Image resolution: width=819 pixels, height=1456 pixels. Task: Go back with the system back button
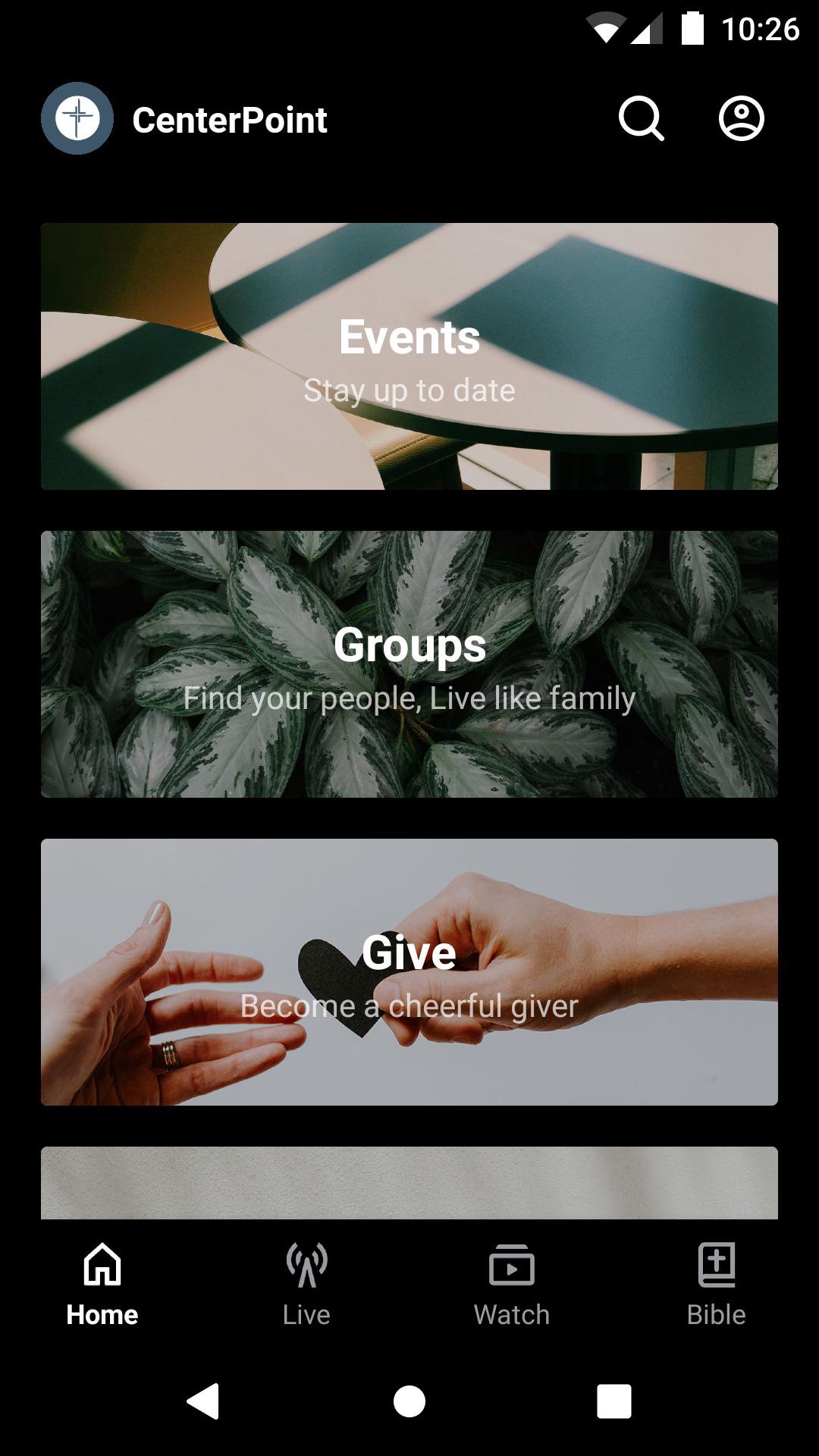coord(203,1401)
